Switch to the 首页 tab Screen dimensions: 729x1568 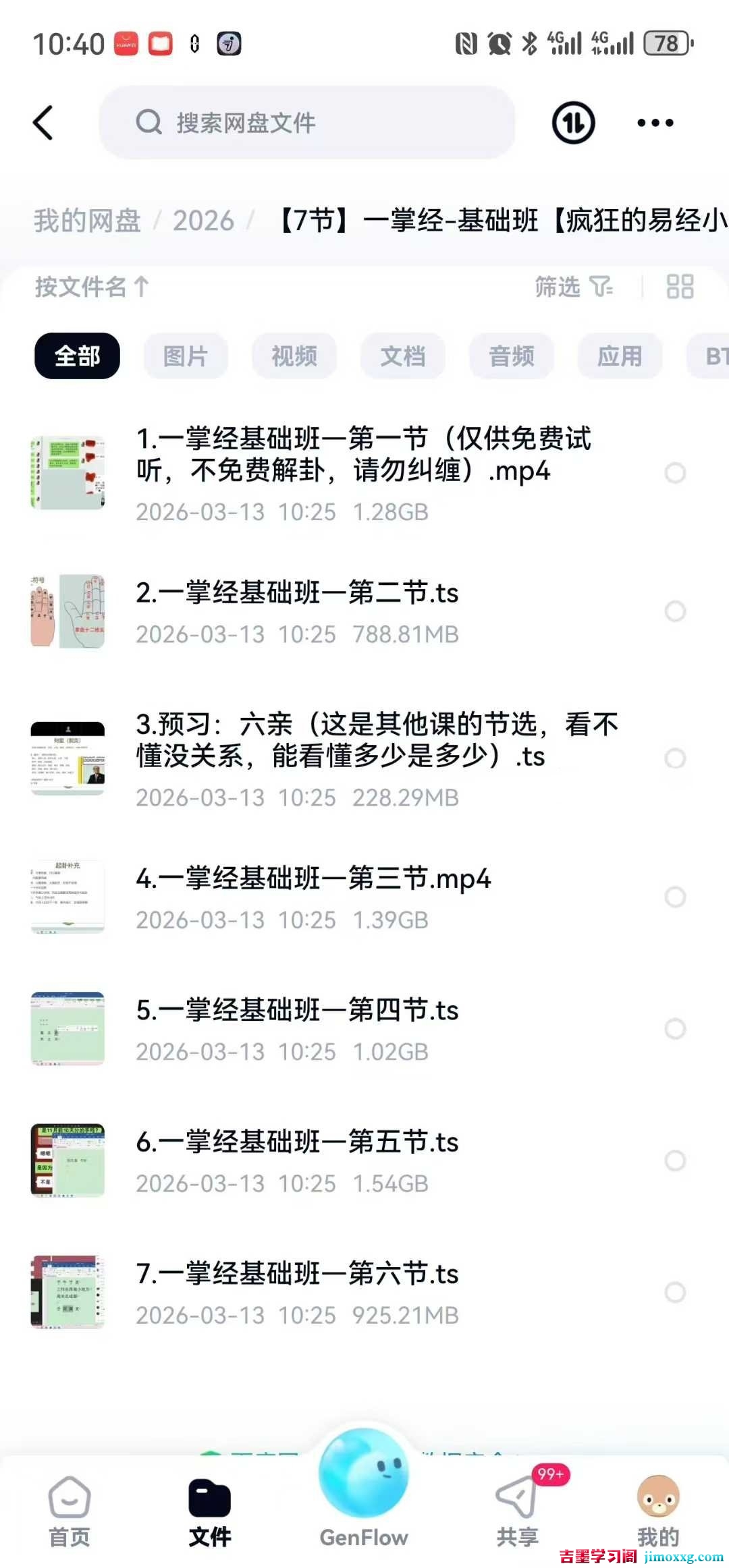(x=70, y=1511)
